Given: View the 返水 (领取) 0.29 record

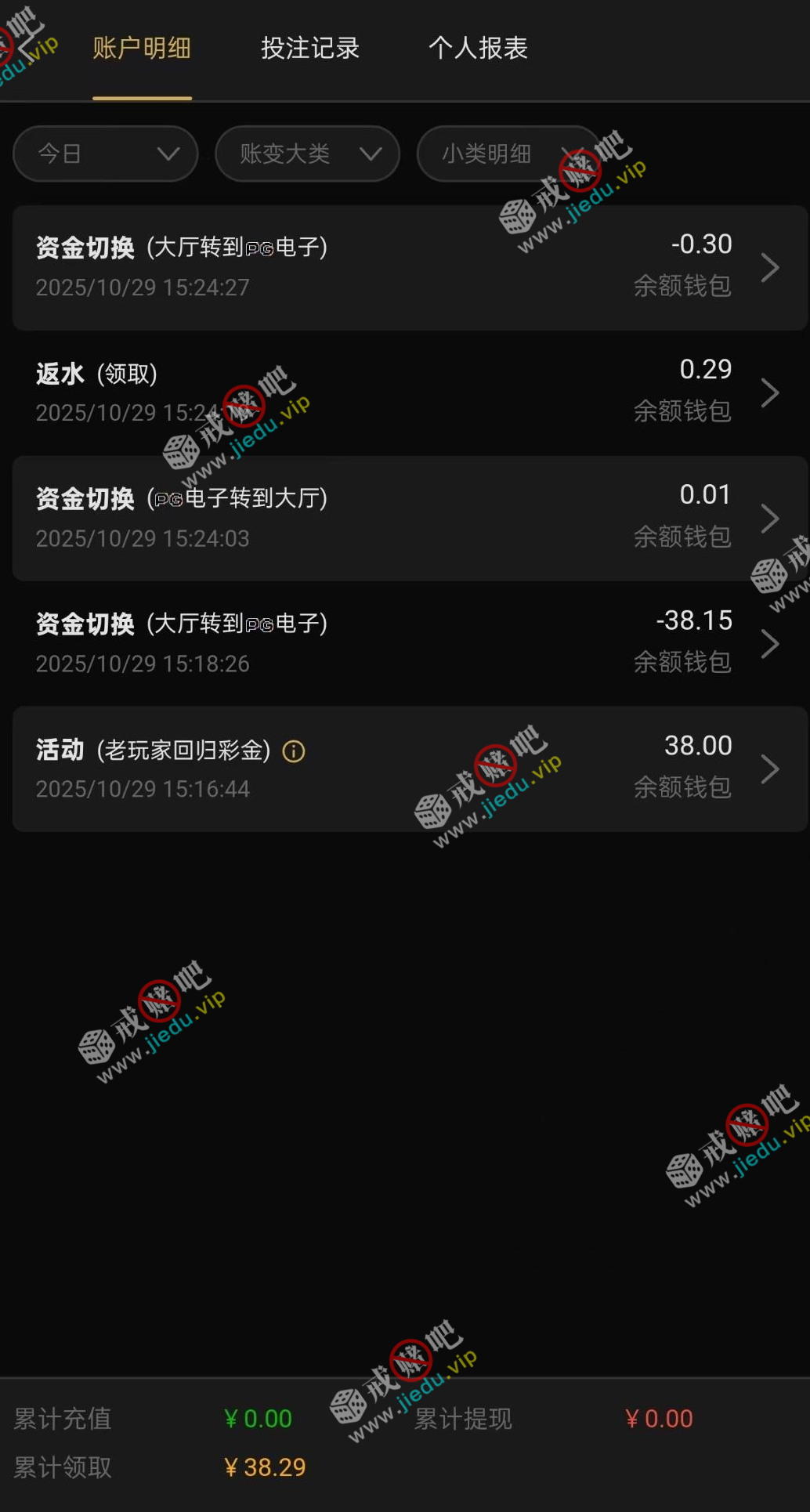Looking at the screenshot, I should (x=407, y=392).
